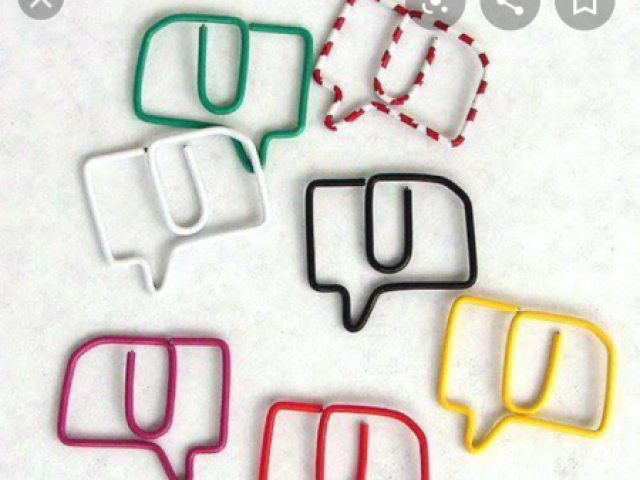
Task: Bookmark this image to collection
Action: (583, 8)
